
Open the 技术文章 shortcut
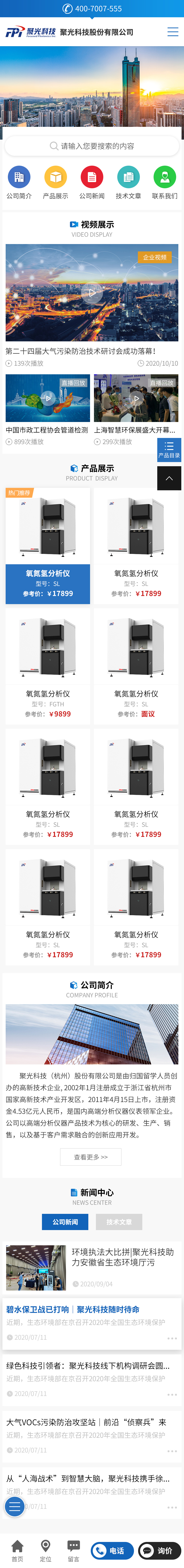[x=128, y=177]
